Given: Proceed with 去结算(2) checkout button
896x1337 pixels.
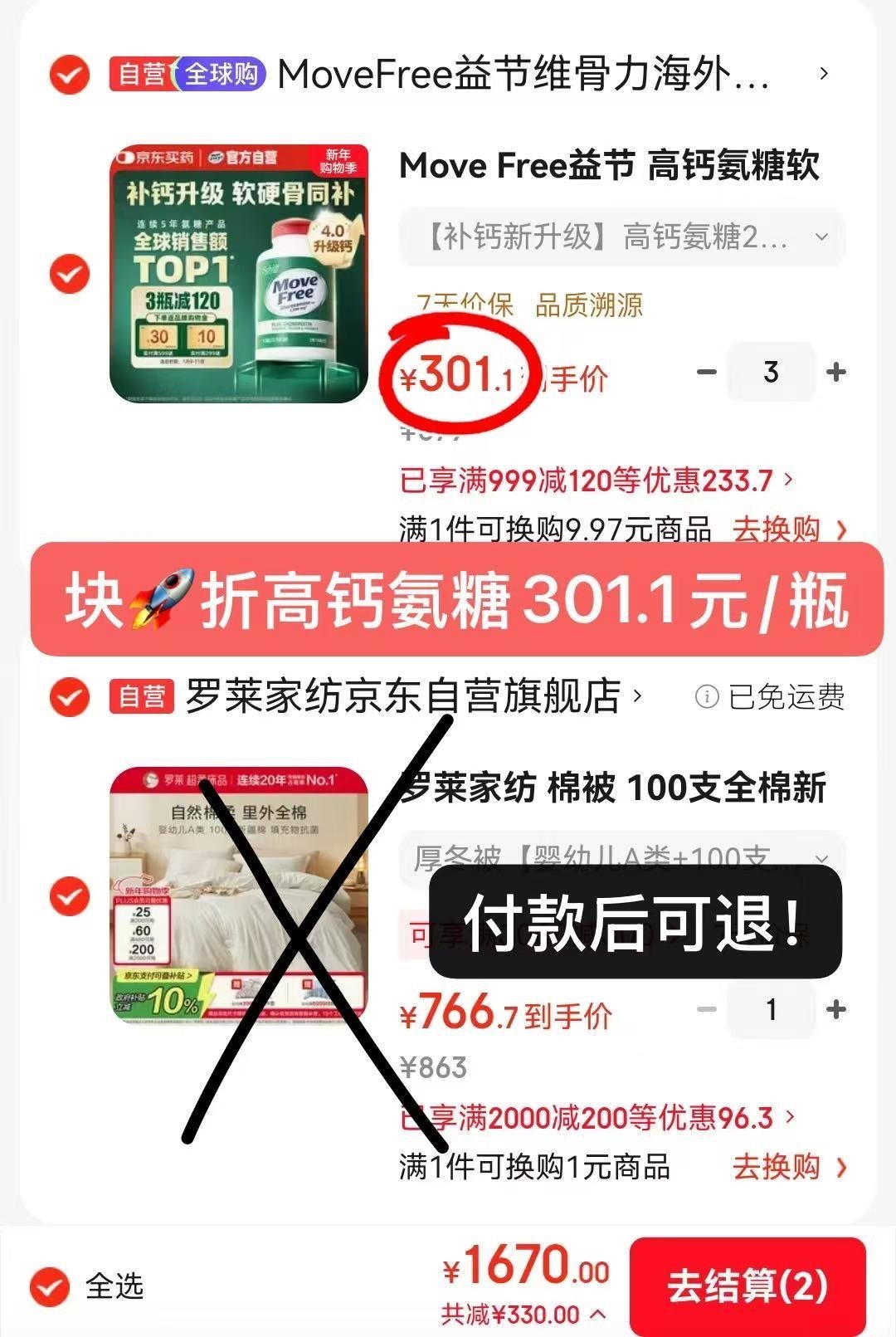Looking at the screenshot, I should [x=747, y=1286].
